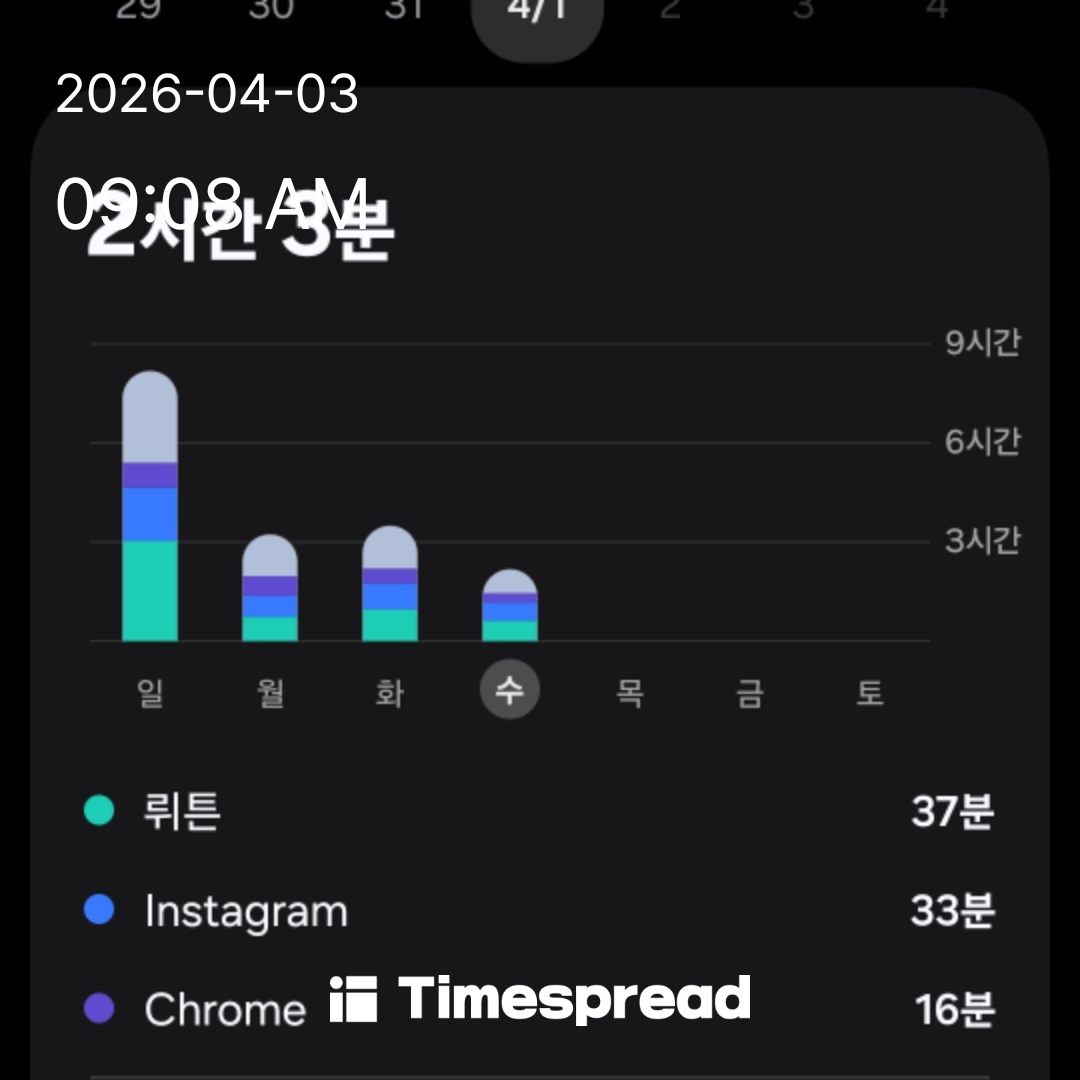Image resolution: width=1080 pixels, height=1080 pixels.
Task: Tap the 월 (Monday) usage bar
Action: click(x=270, y=588)
